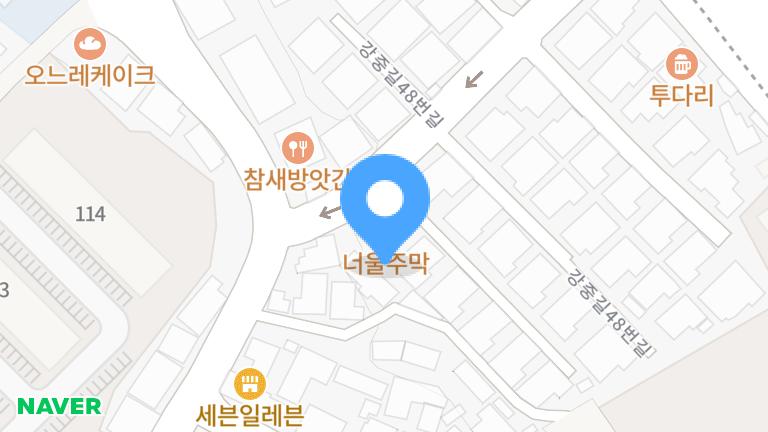Viewport: 768px width, 432px height.
Task: Select the 세븐일레븐 convenience store marker
Action: [249, 383]
